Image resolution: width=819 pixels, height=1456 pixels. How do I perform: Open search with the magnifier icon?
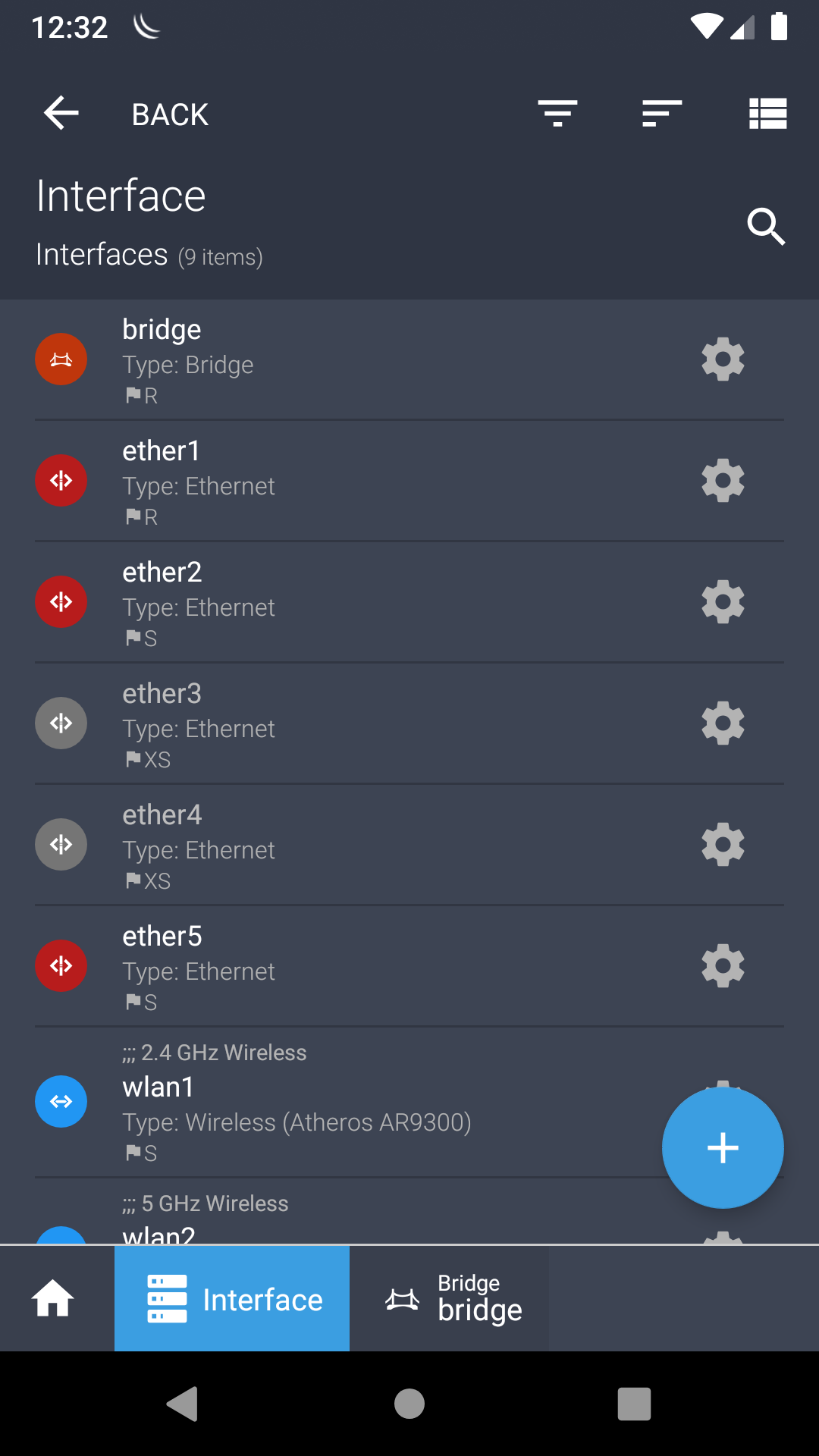(x=765, y=227)
